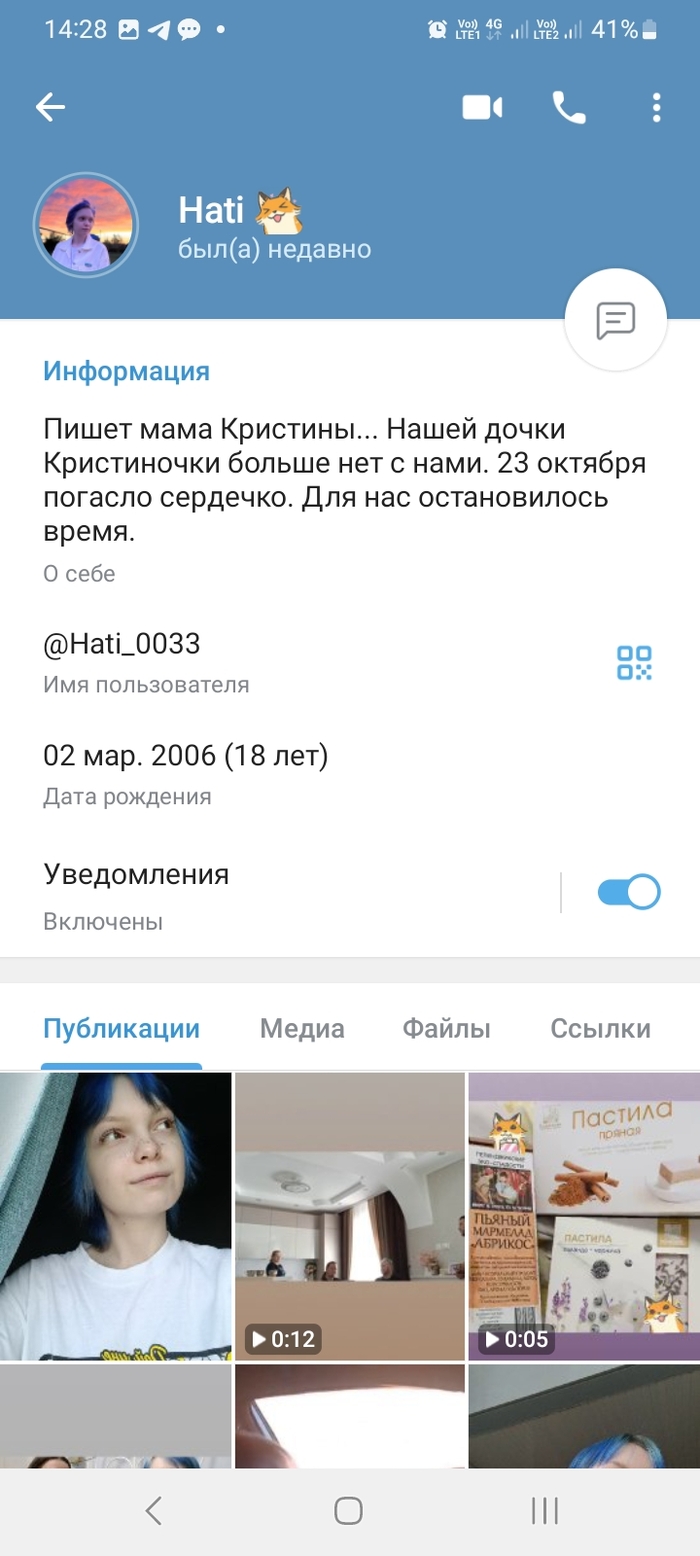
Task: Go back using the top-left arrow
Action: tap(50, 108)
